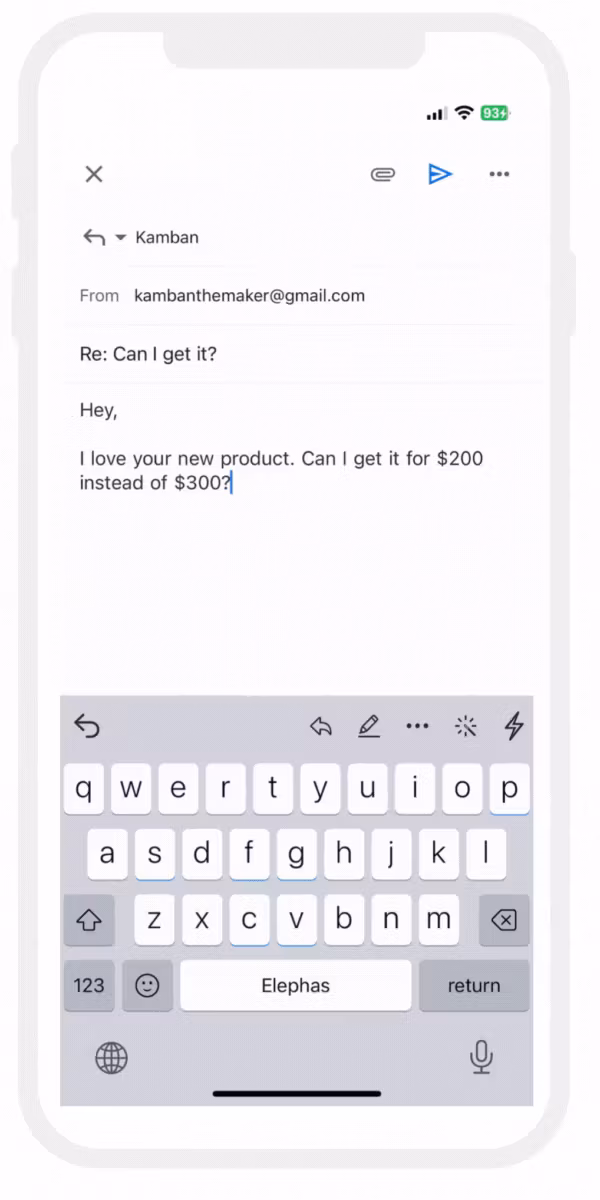600x1200 pixels.
Task: Tap the sparkle icon in keyboard toolbar
Action: 465,727
